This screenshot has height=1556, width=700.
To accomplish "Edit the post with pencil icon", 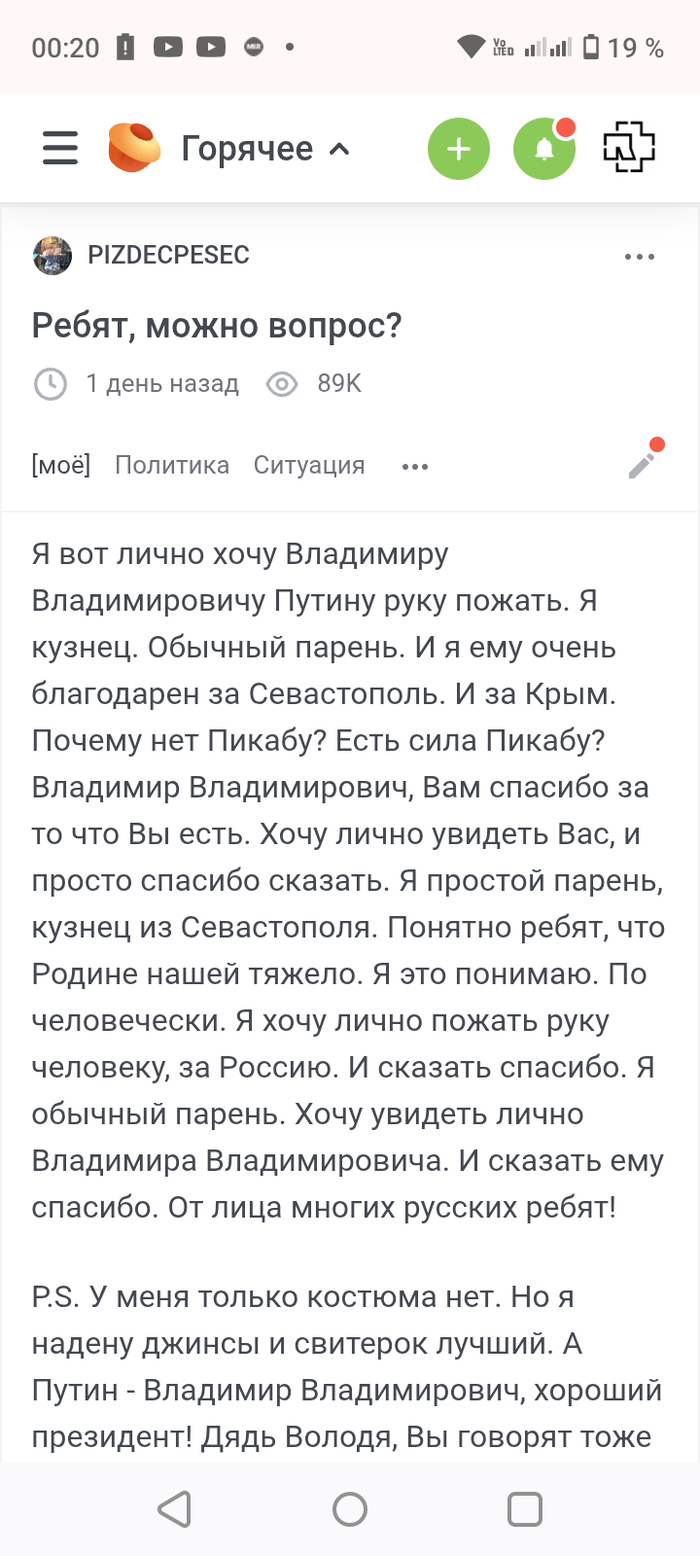I will (643, 464).
